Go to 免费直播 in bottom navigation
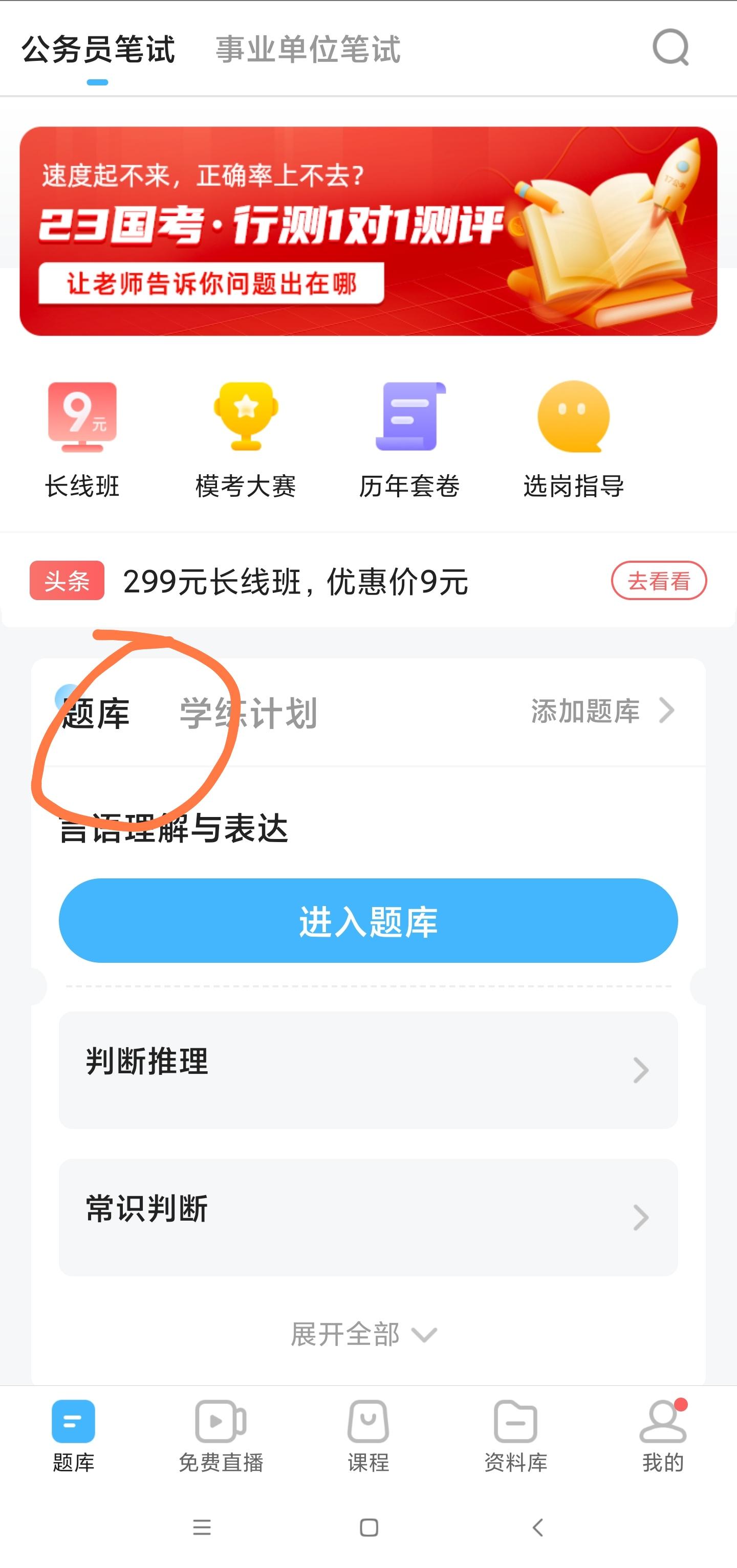 point(221,1437)
